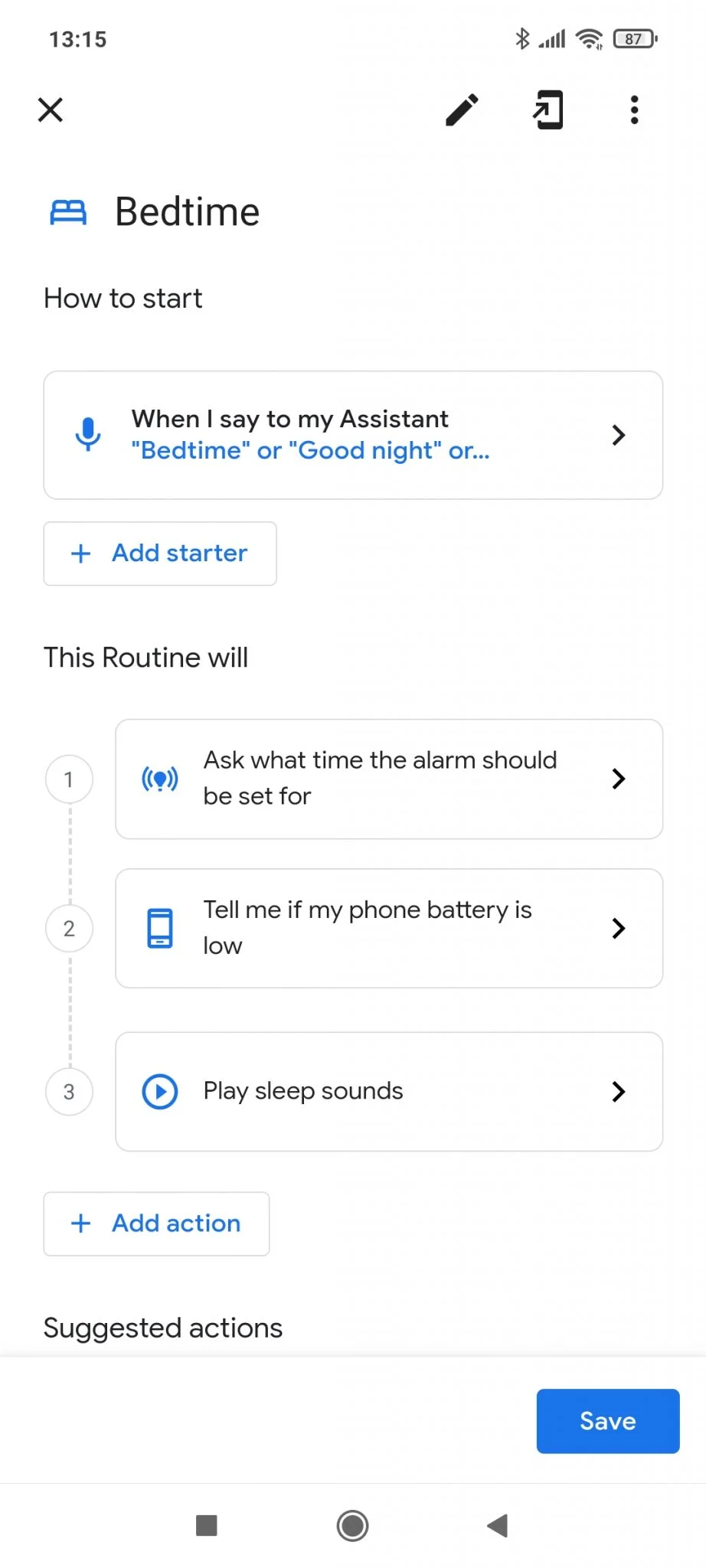The image size is (706, 1568).
Task: Tap Add starter button
Action: pyautogui.click(x=160, y=554)
